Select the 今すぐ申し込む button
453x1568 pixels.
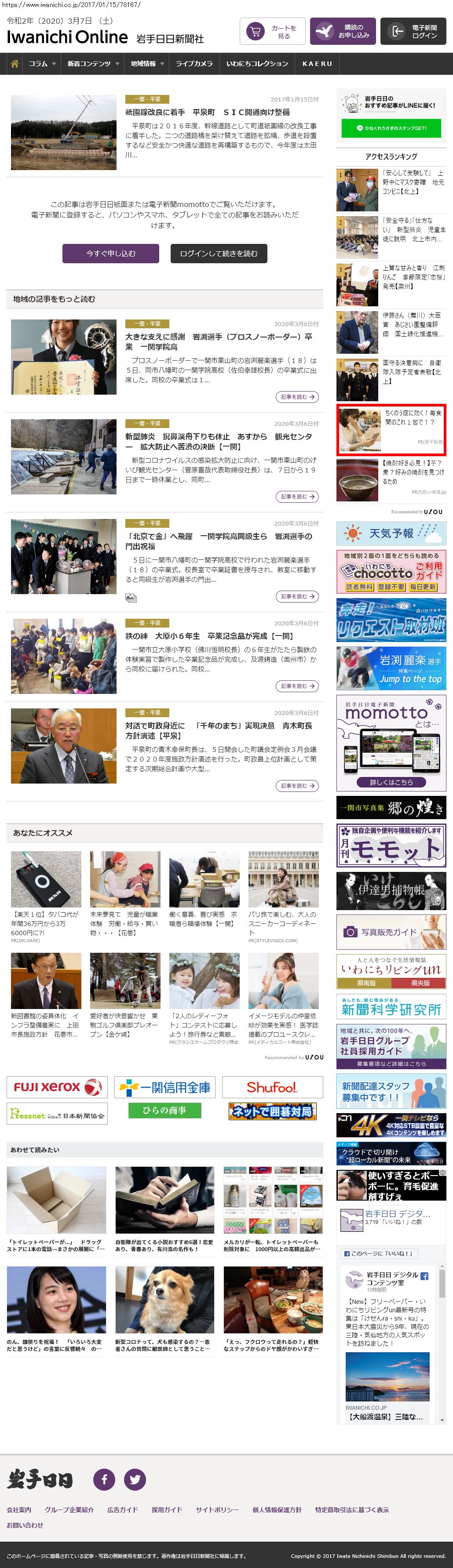(x=111, y=254)
